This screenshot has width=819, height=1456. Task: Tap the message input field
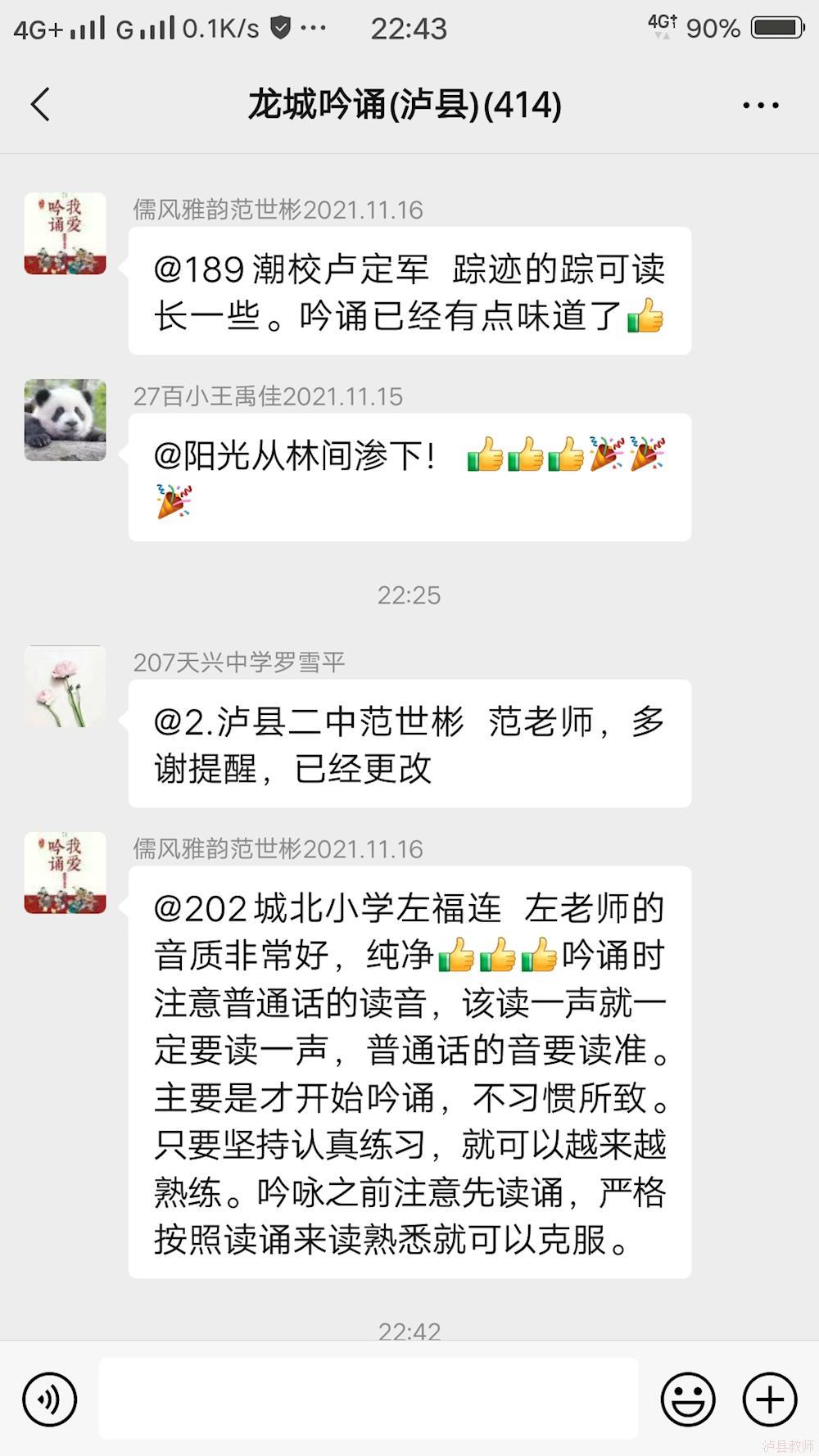pos(369,1399)
